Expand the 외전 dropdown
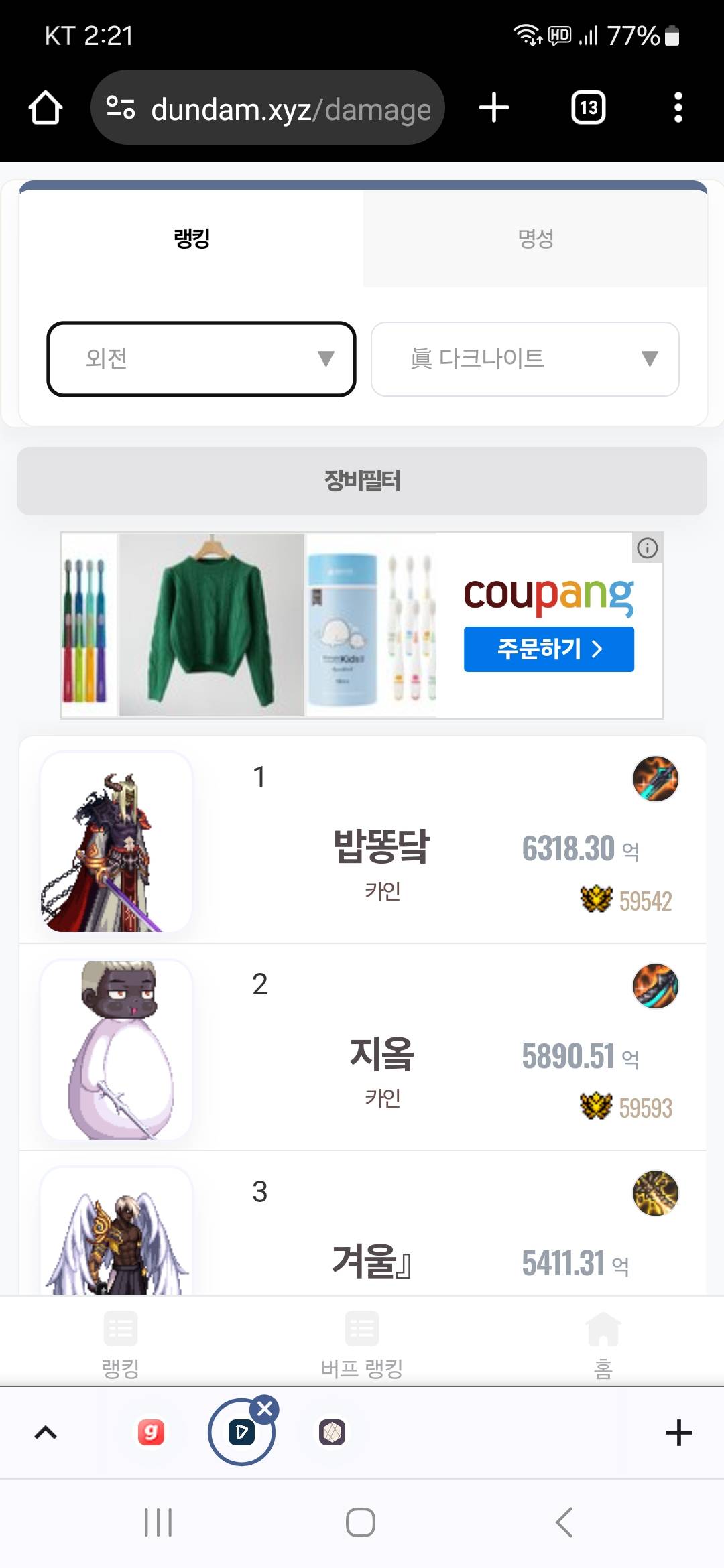724x1568 pixels. click(201, 359)
